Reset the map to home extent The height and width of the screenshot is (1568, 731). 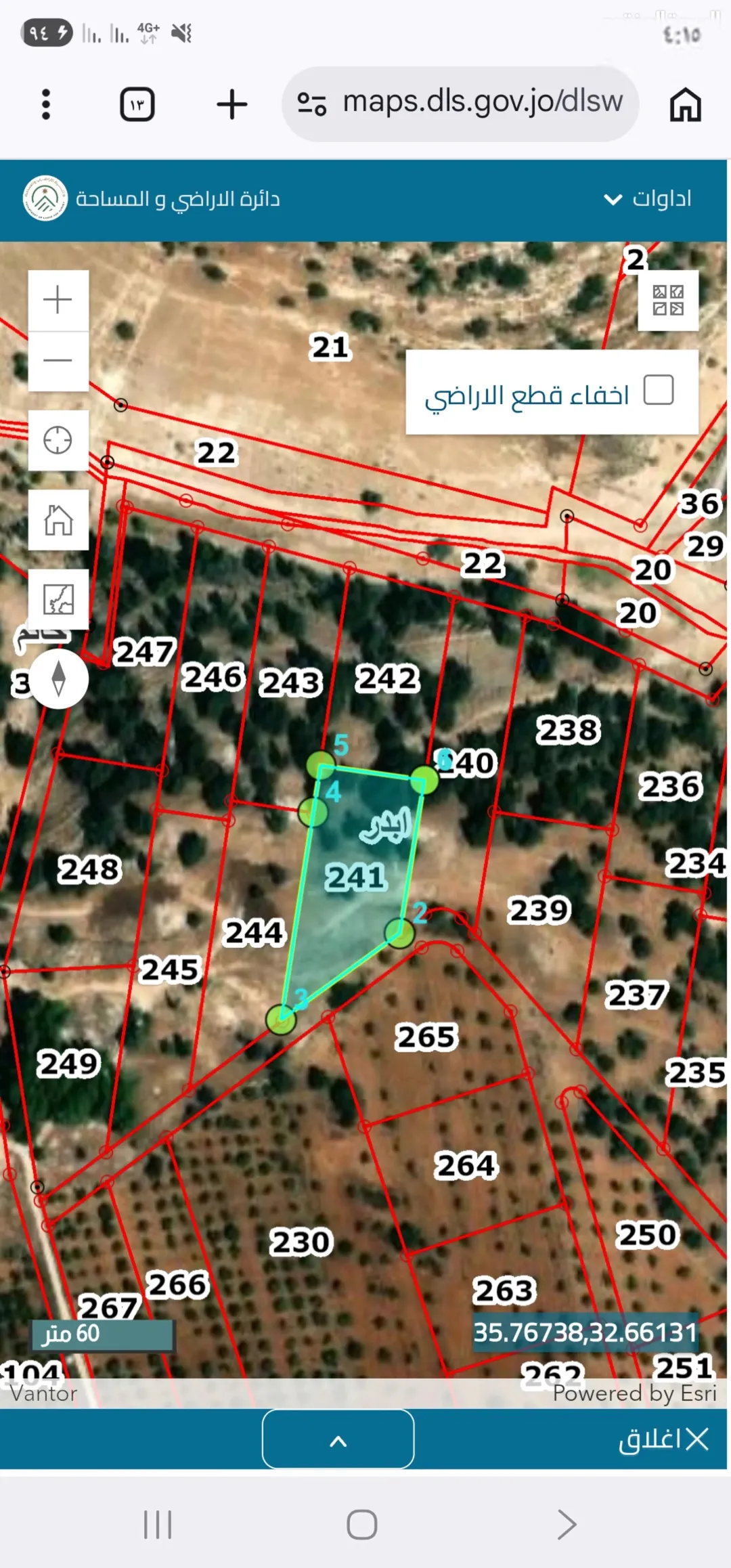(58, 520)
